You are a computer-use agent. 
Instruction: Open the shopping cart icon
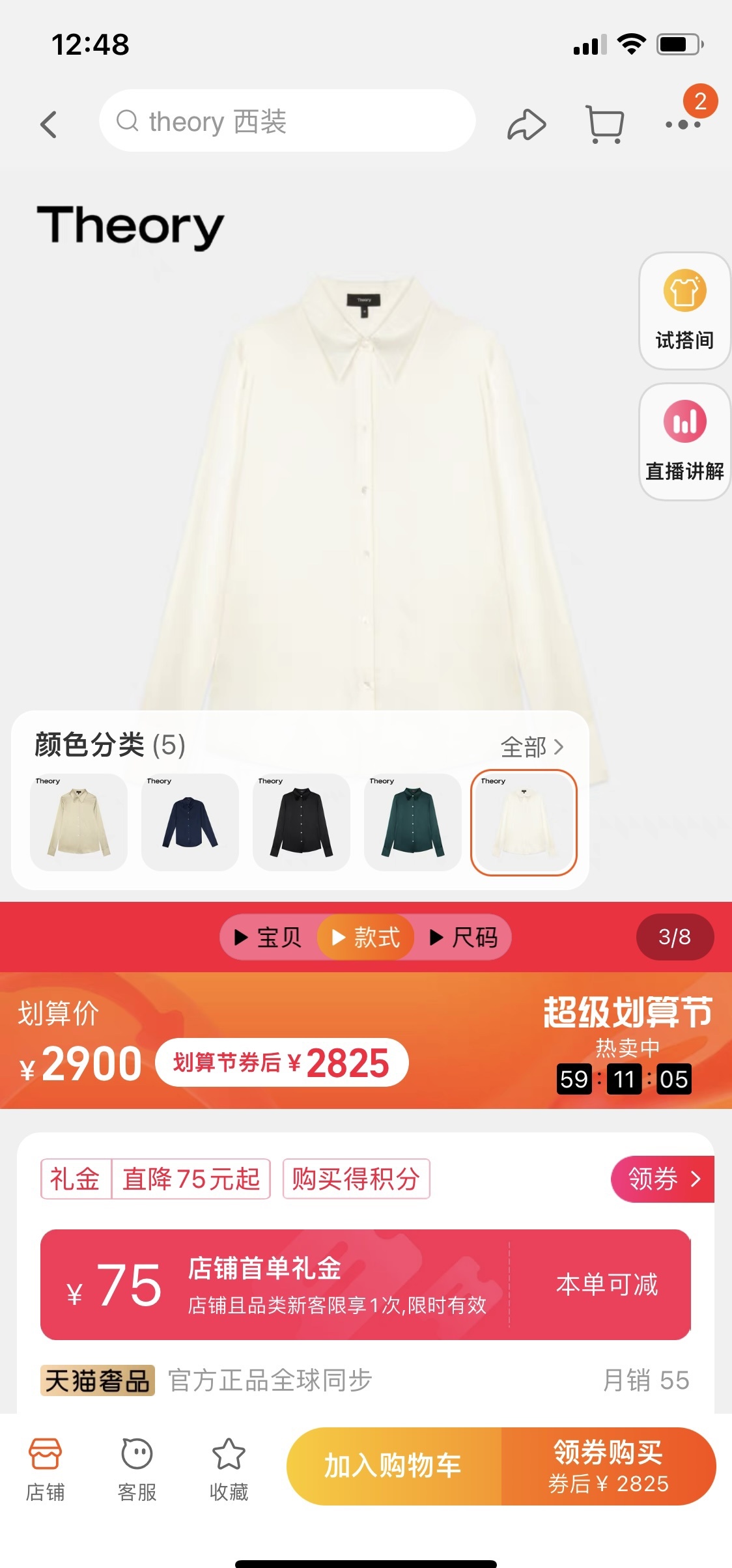pyautogui.click(x=605, y=124)
